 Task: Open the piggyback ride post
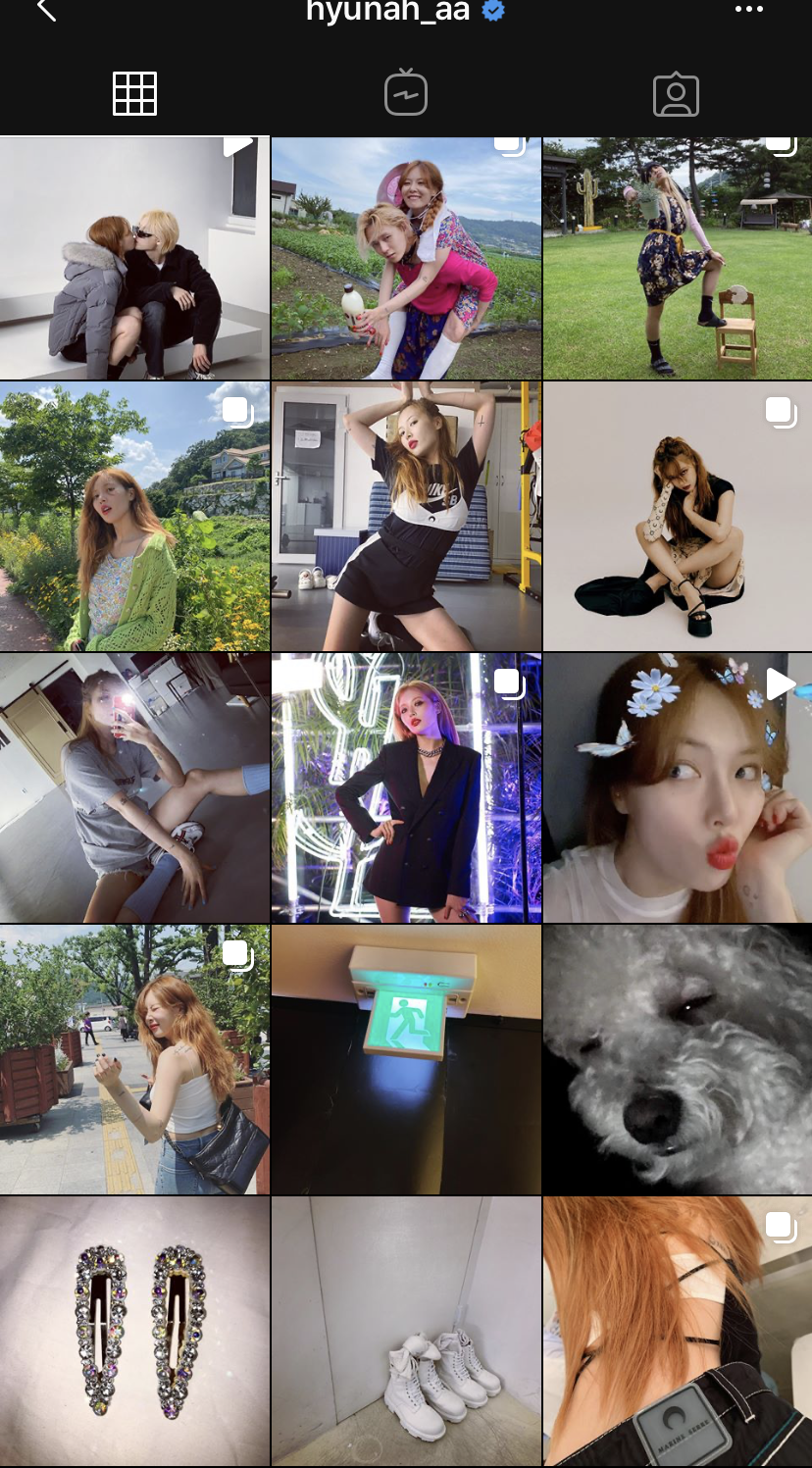pyautogui.click(x=406, y=258)
